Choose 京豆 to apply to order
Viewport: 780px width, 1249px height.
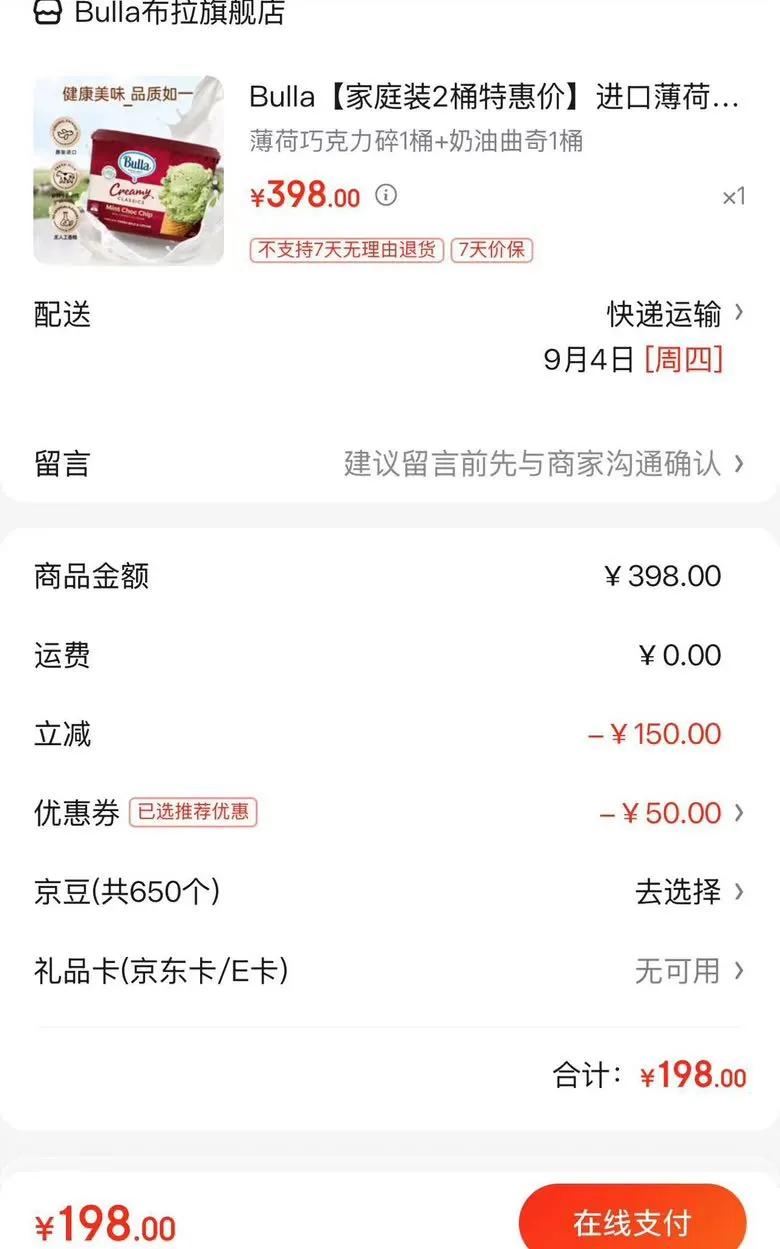pos(688,891)
